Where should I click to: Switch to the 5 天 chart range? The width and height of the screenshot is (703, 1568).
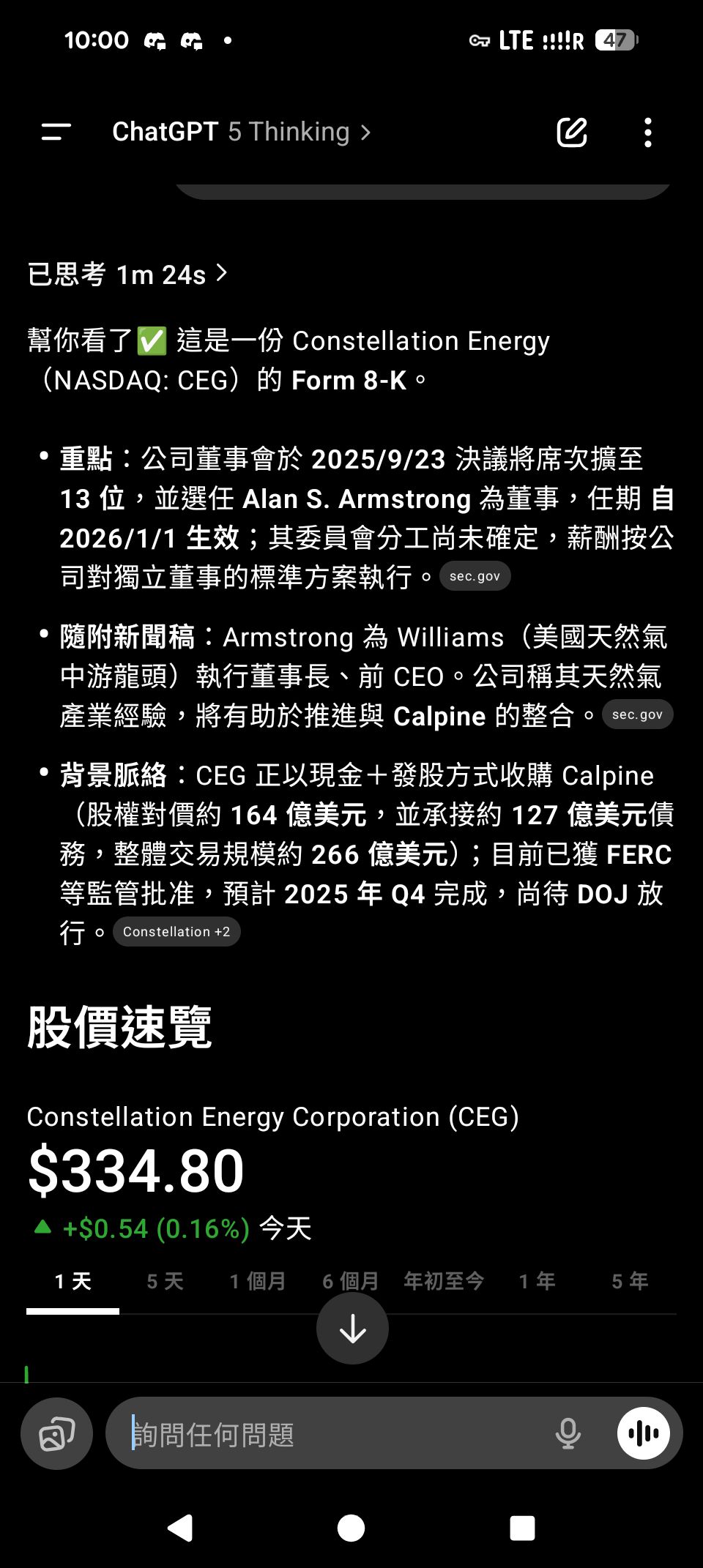point(165,1281)
